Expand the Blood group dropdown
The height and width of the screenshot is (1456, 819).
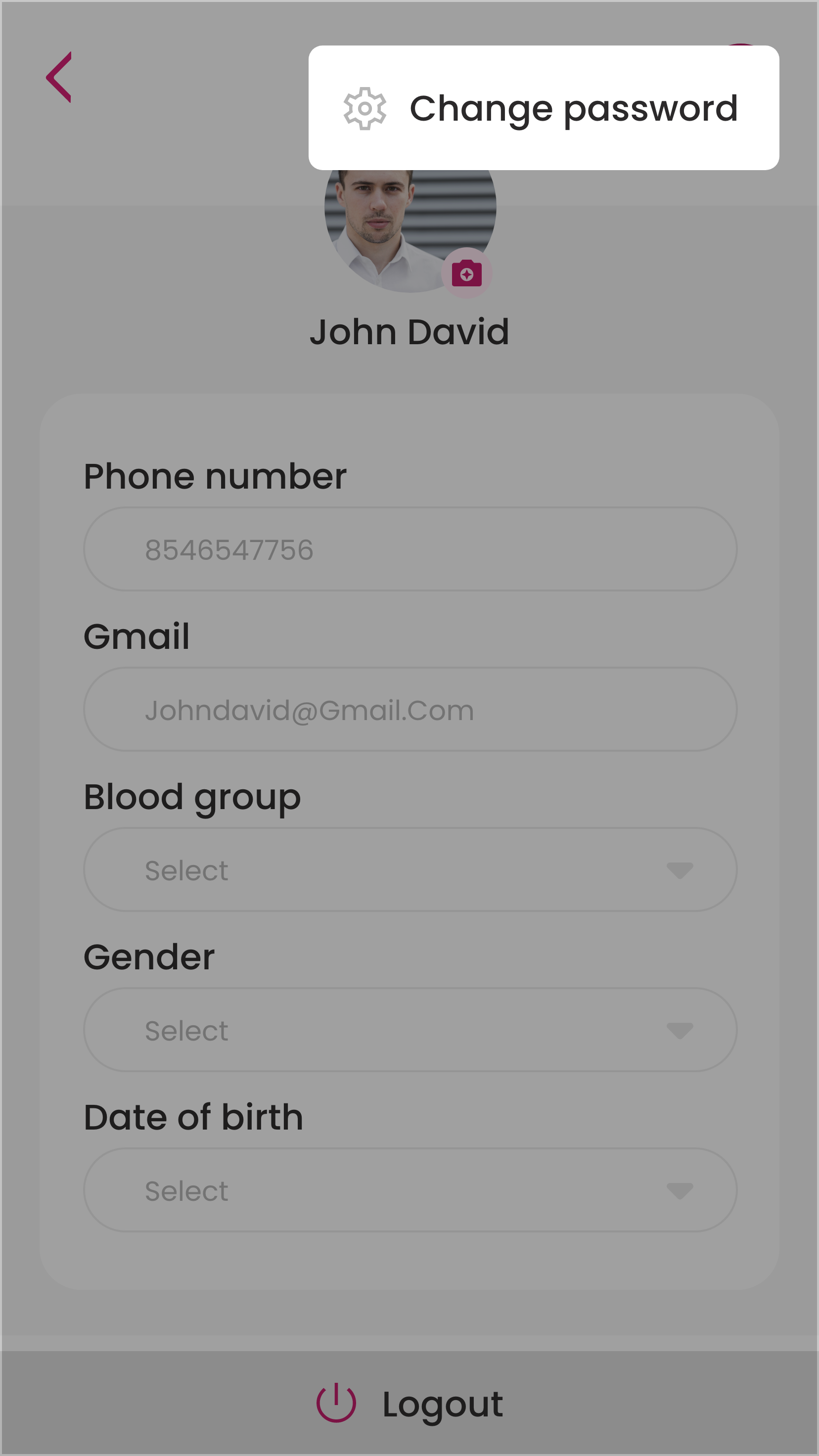410,870
